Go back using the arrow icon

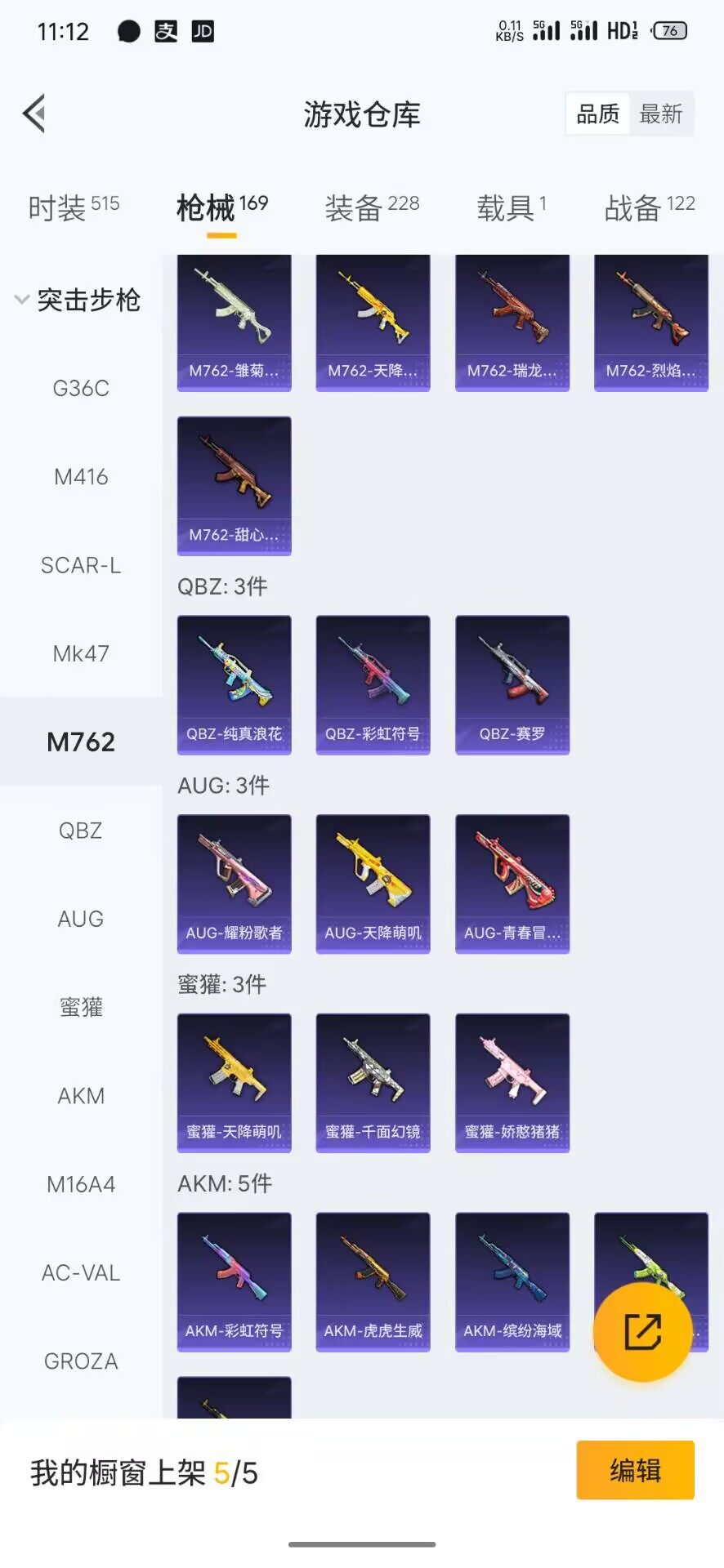(34, 114)
